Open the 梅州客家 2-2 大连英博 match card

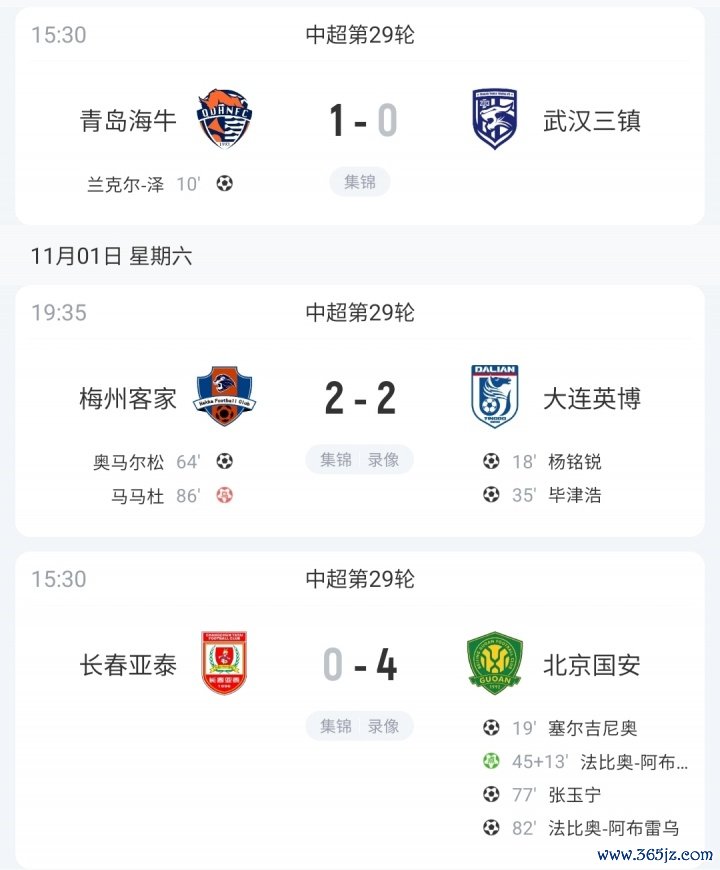click(360, 399)
